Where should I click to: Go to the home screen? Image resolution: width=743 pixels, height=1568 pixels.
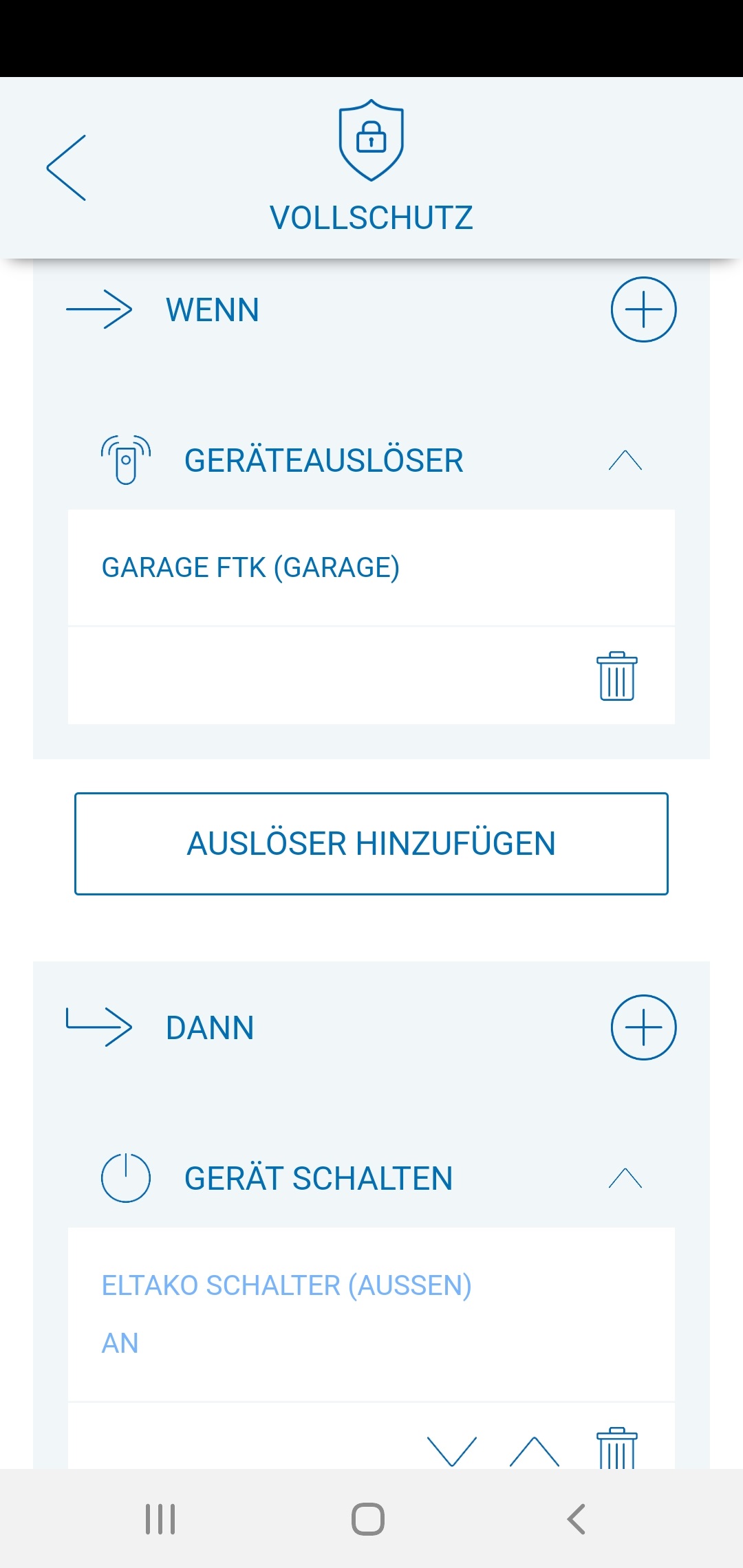tap(368, 1519)
